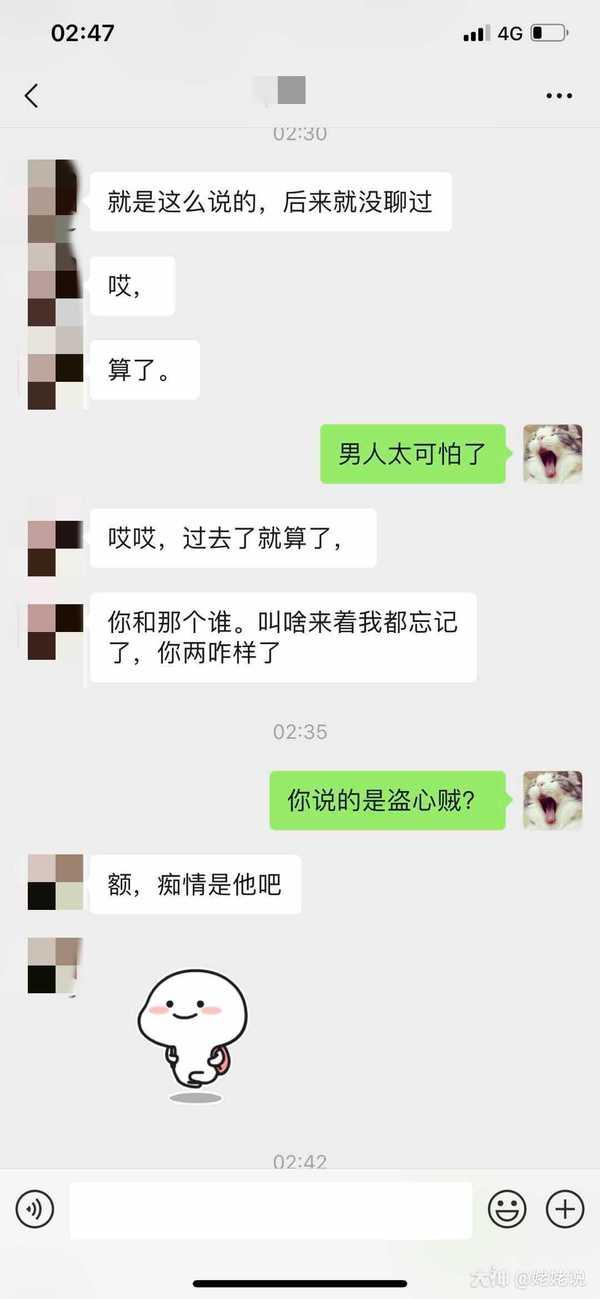600x1299 pixels.
Task: Switch to voice message input
Action: [35, 1210]
